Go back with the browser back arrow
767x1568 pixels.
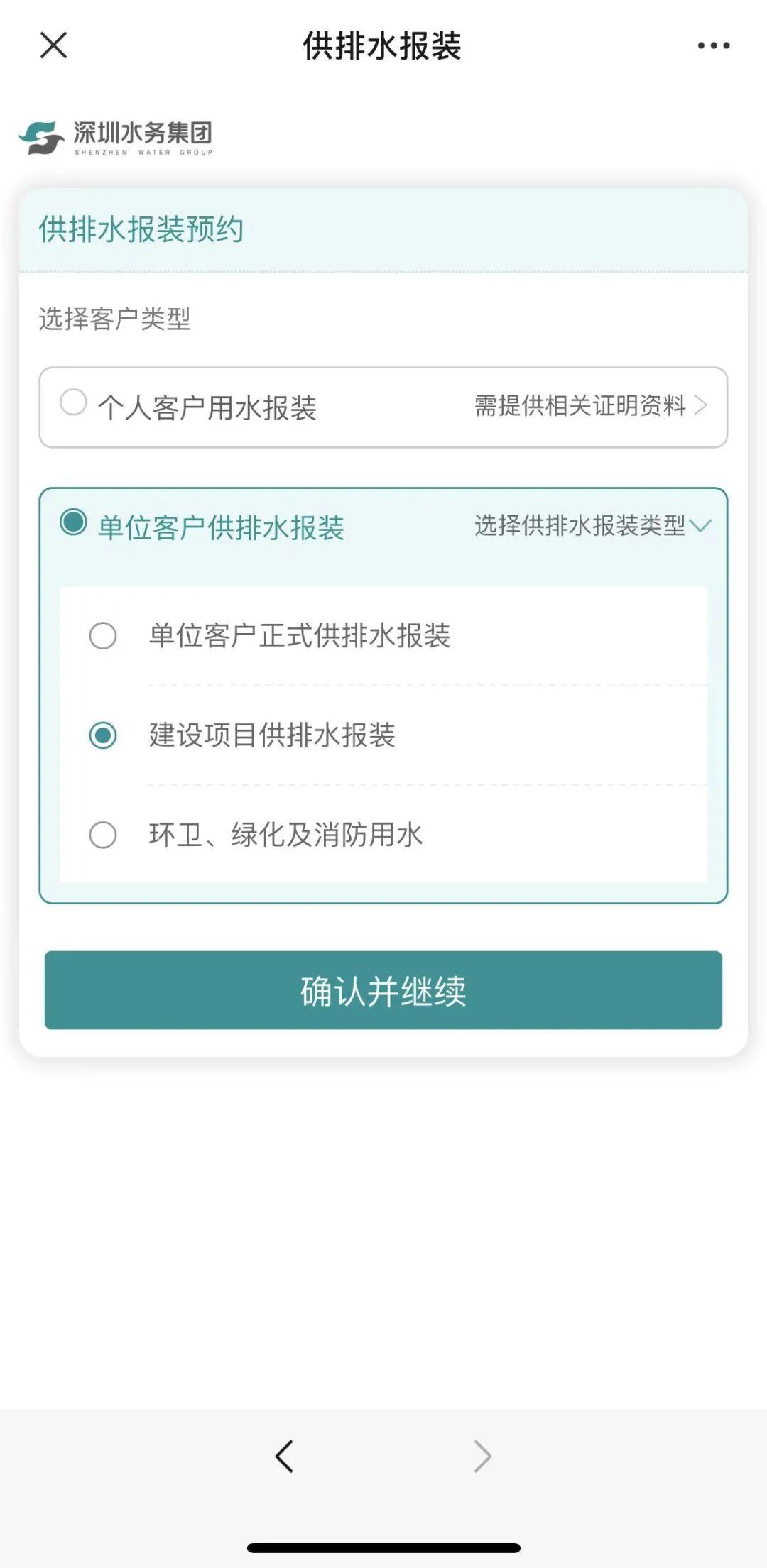click(284, 1457)
